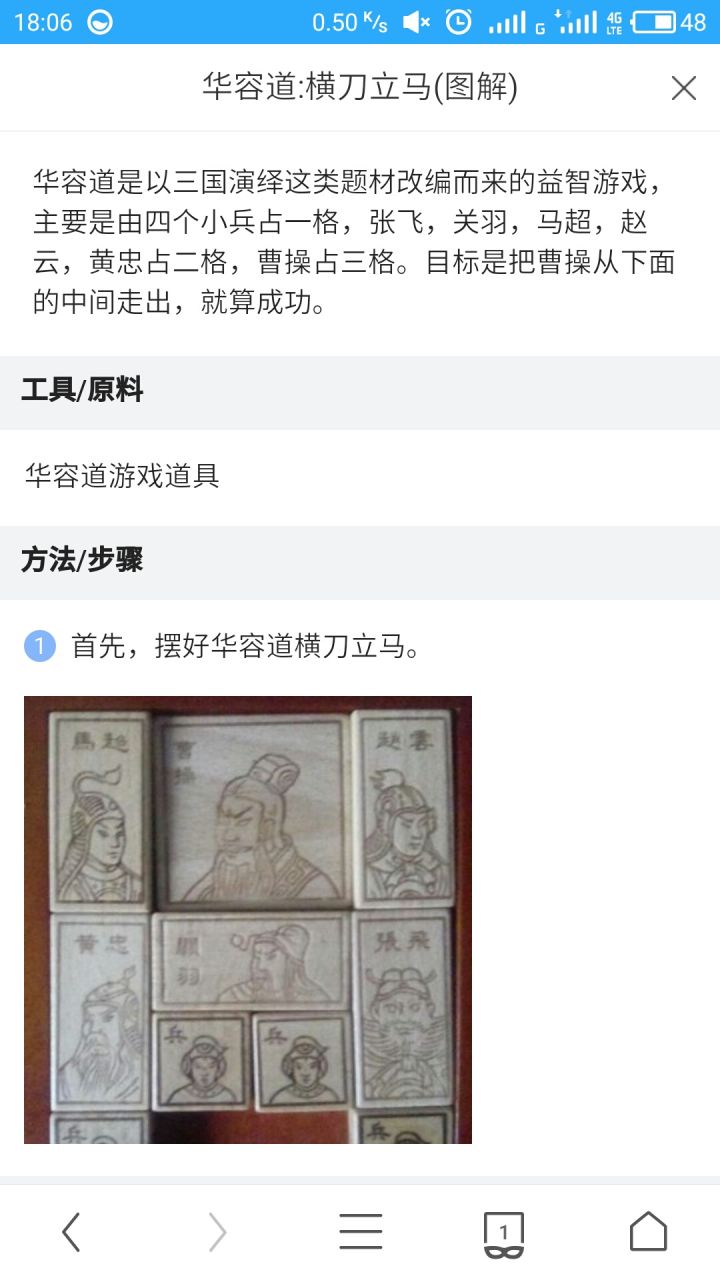This screenshot has width=720, height=1280.
Task: Return to the browser home page
Action: [648, 1231]
